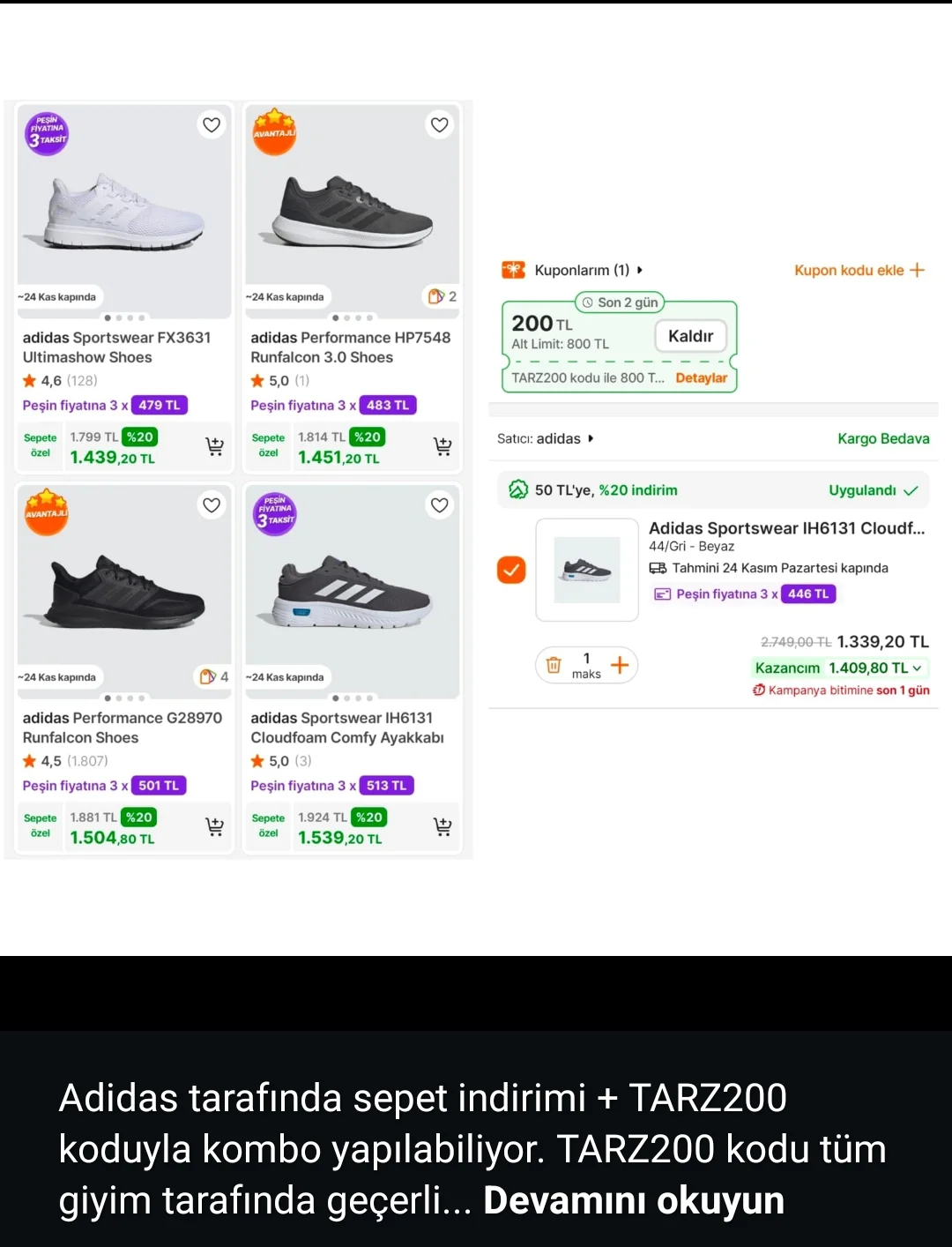Image resolution: width=952 pixels, height=1247 pixels.
Task: Open the Kuponlarım gift coupon icon
Action: coord(512,269)
